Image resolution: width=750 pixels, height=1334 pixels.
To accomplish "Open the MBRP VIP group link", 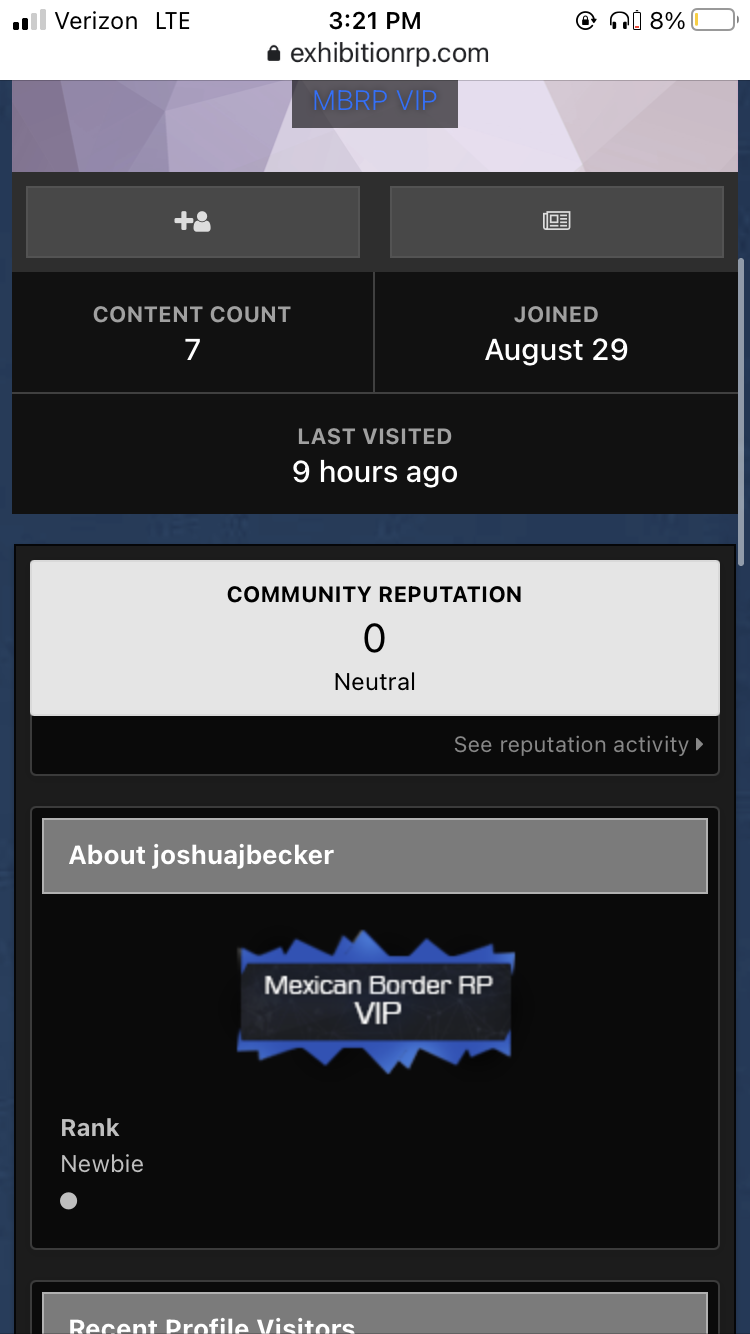I will click(x=375, y=102).
